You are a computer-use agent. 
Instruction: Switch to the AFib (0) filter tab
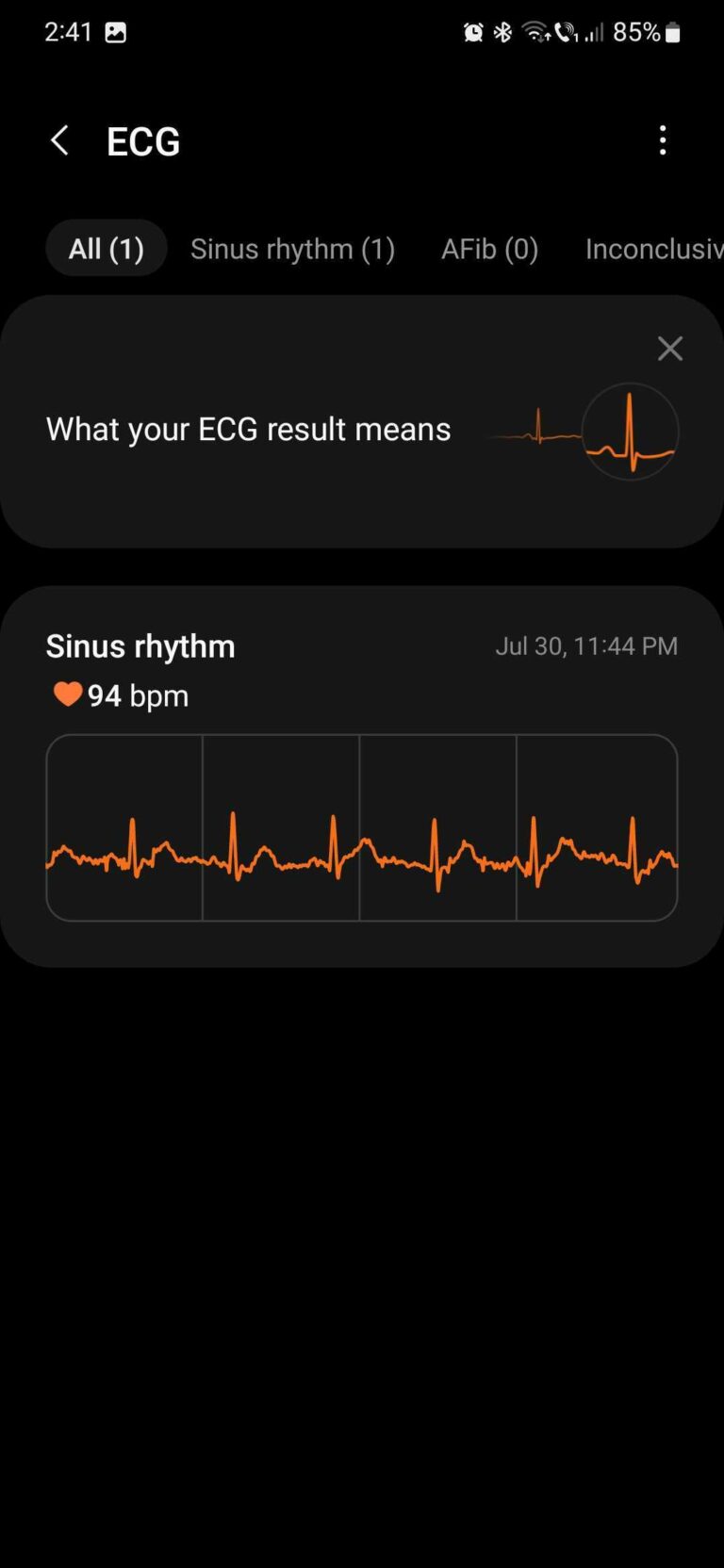(x=489, y=248)
